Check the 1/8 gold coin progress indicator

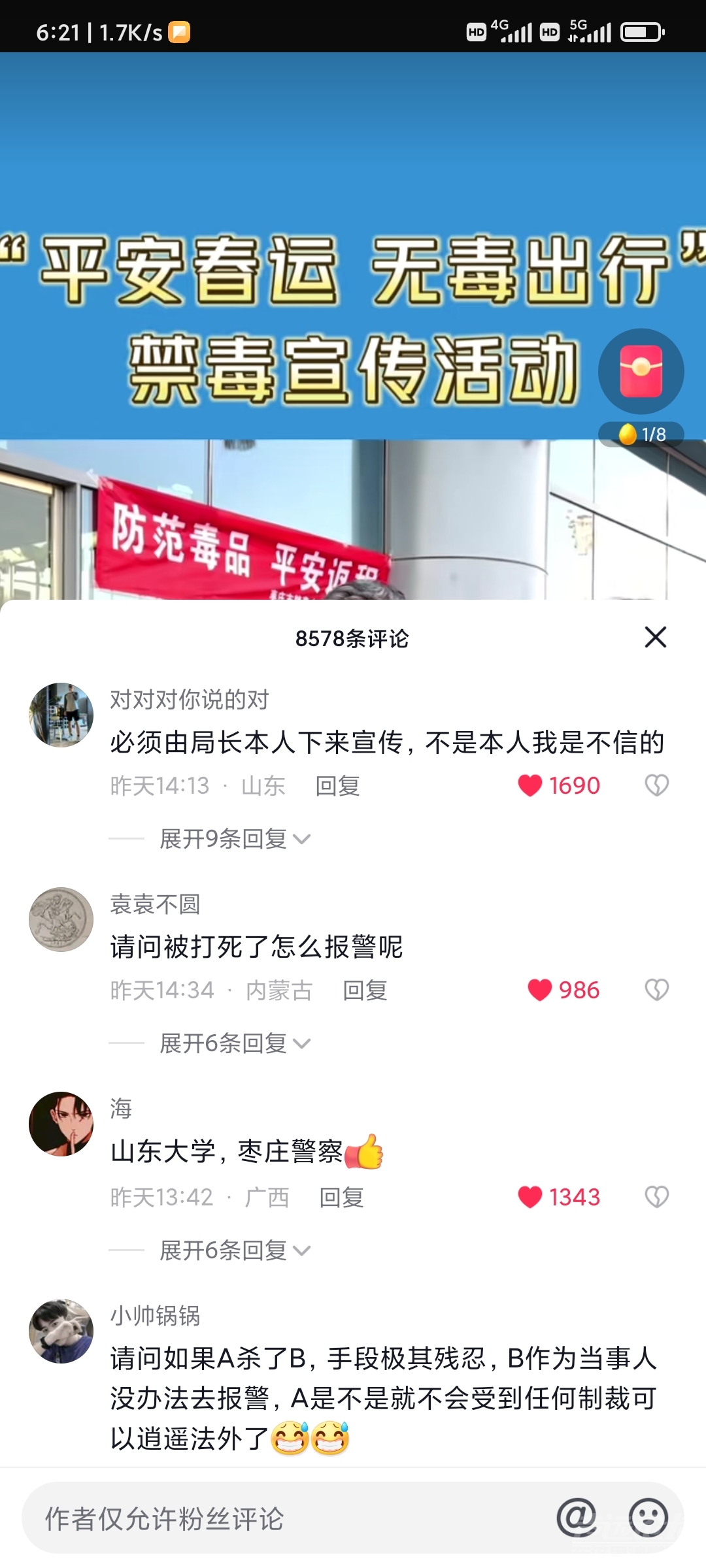[x=641, y=433]
